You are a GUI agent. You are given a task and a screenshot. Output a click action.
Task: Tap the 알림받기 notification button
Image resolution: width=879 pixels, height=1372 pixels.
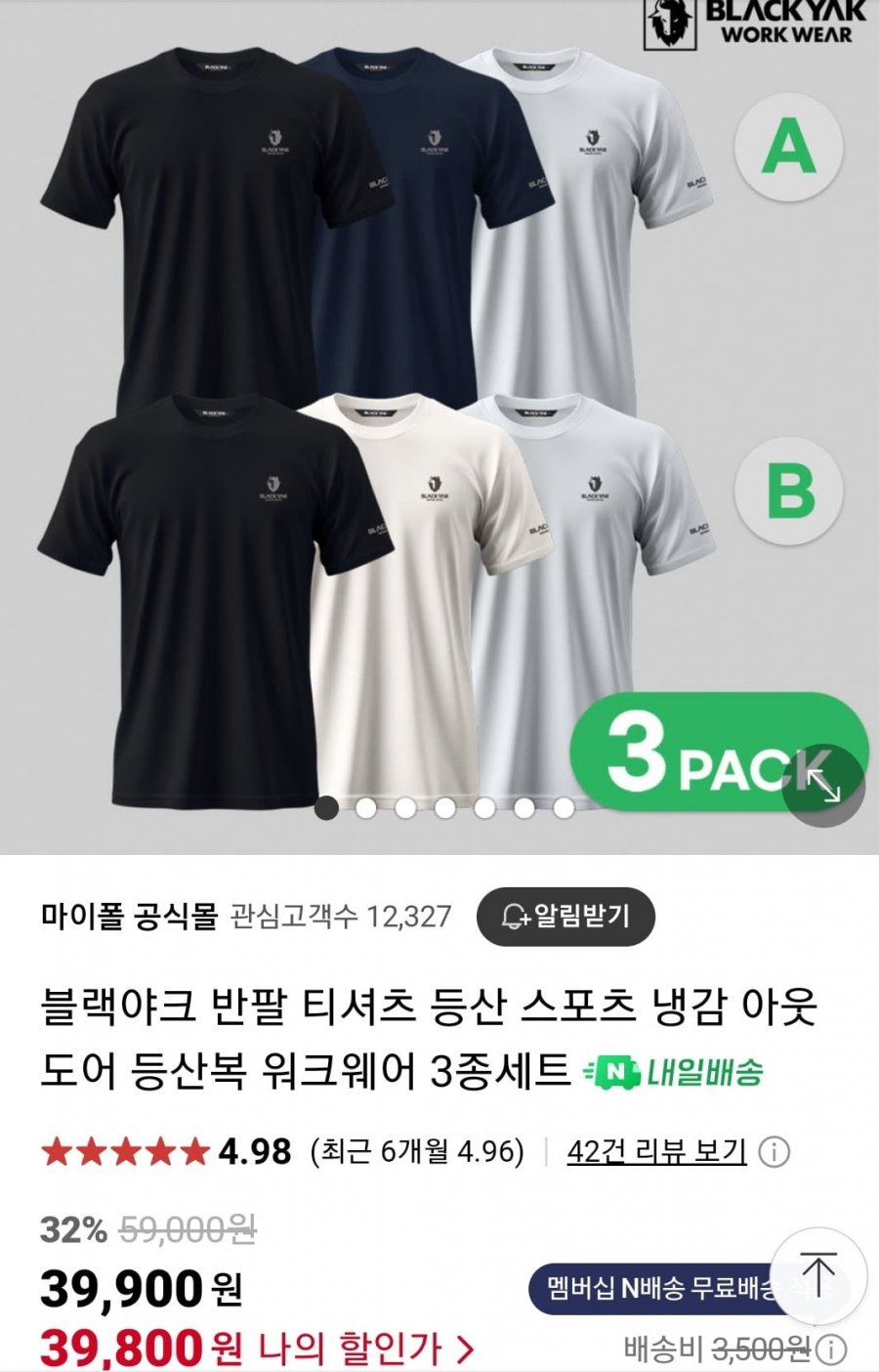tap(565, 917)
